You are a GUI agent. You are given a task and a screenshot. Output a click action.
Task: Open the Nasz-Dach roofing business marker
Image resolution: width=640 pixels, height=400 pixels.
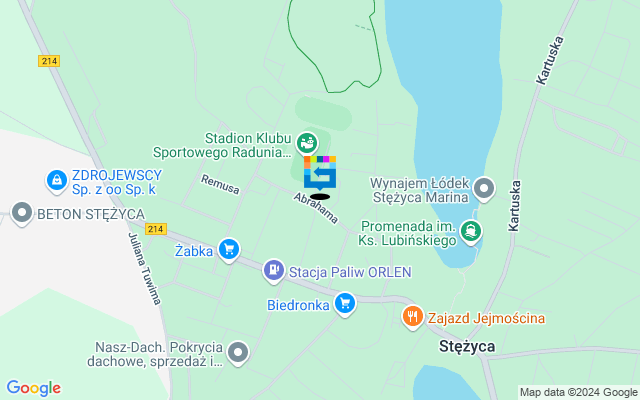[x=238, y=351]
